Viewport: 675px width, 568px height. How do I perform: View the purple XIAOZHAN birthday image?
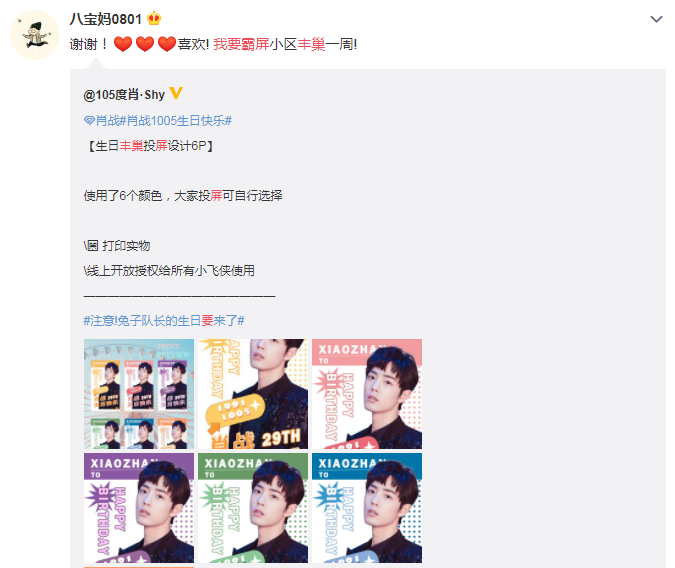(x=139, y=508)
